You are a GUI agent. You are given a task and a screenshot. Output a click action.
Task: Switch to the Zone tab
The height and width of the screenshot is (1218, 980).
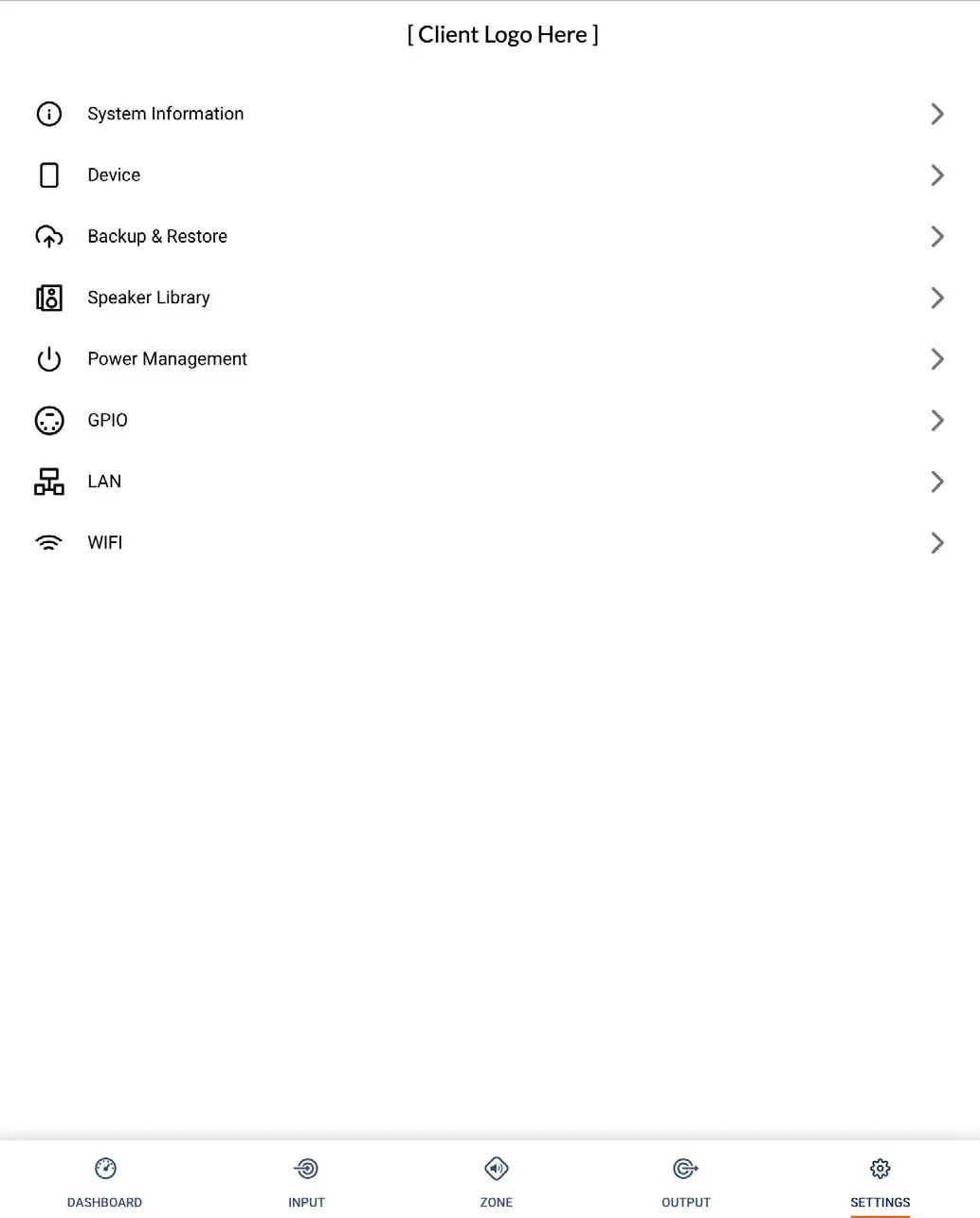(x=497, y=1181)
